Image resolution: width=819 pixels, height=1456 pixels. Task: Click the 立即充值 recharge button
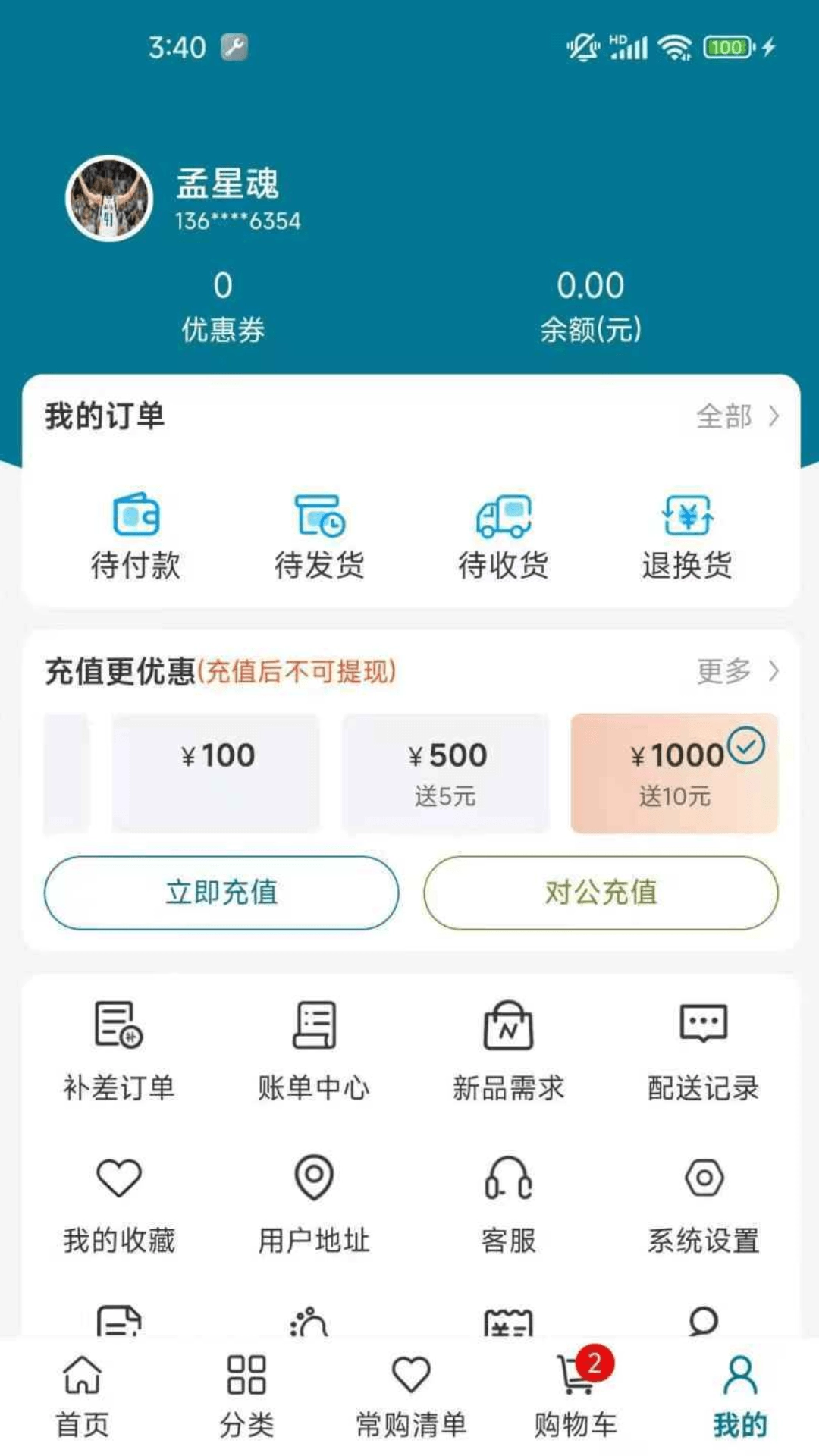pyautogui.click(x=221, y=893)
